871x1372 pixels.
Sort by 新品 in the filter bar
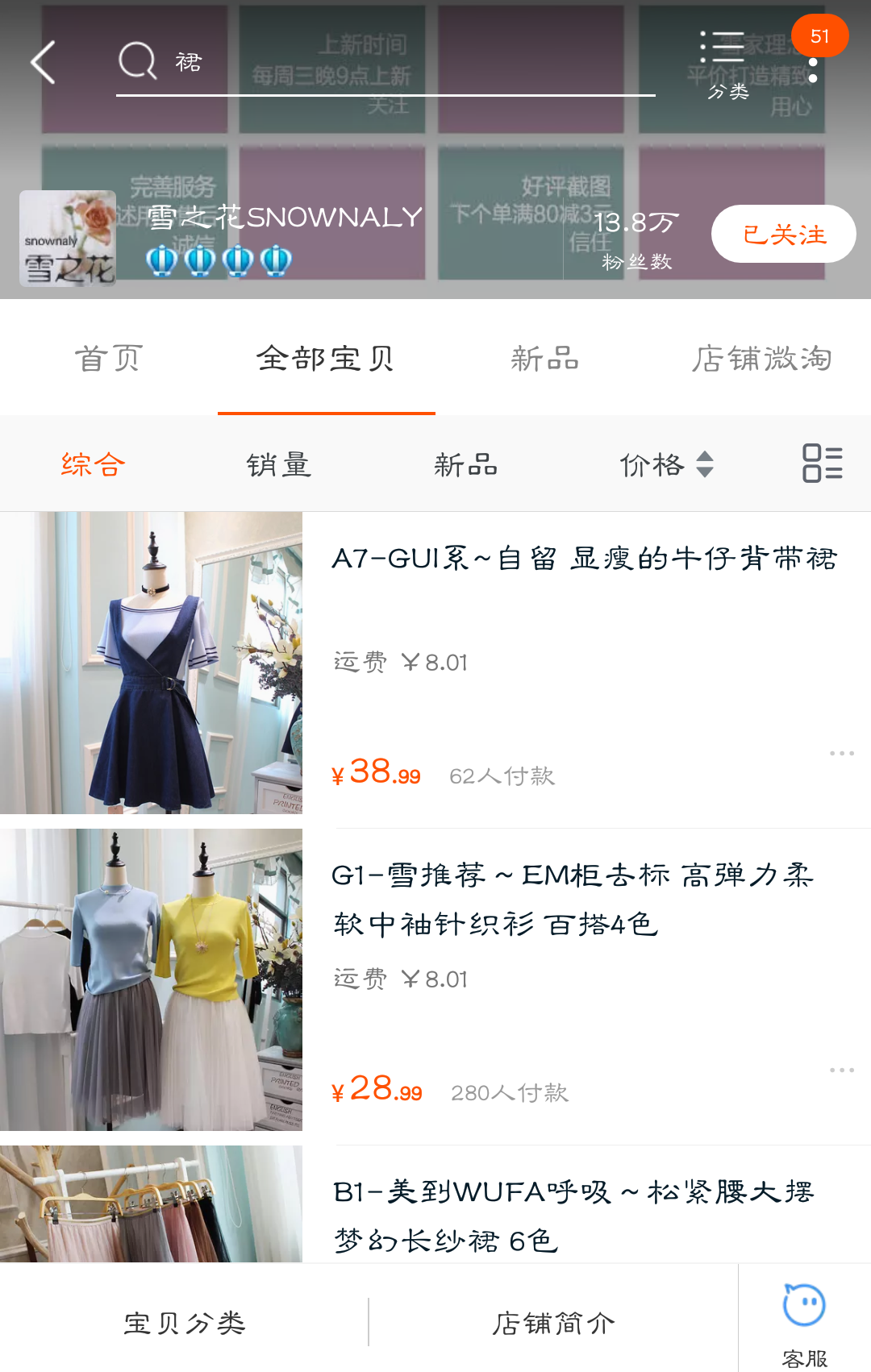[465, 464]
